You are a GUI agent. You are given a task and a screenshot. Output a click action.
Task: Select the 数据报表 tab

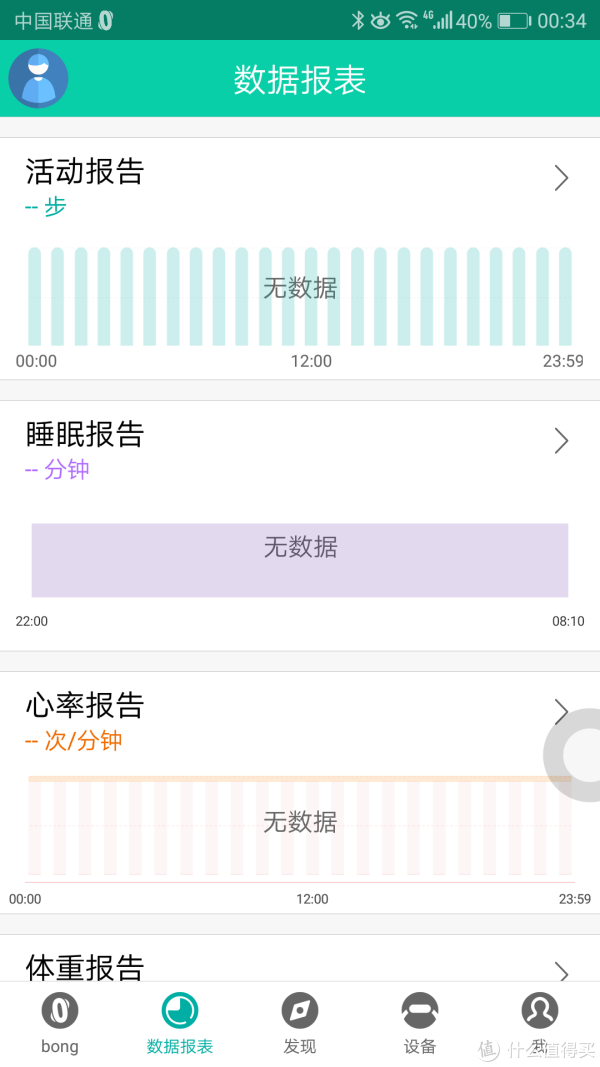180,1024
